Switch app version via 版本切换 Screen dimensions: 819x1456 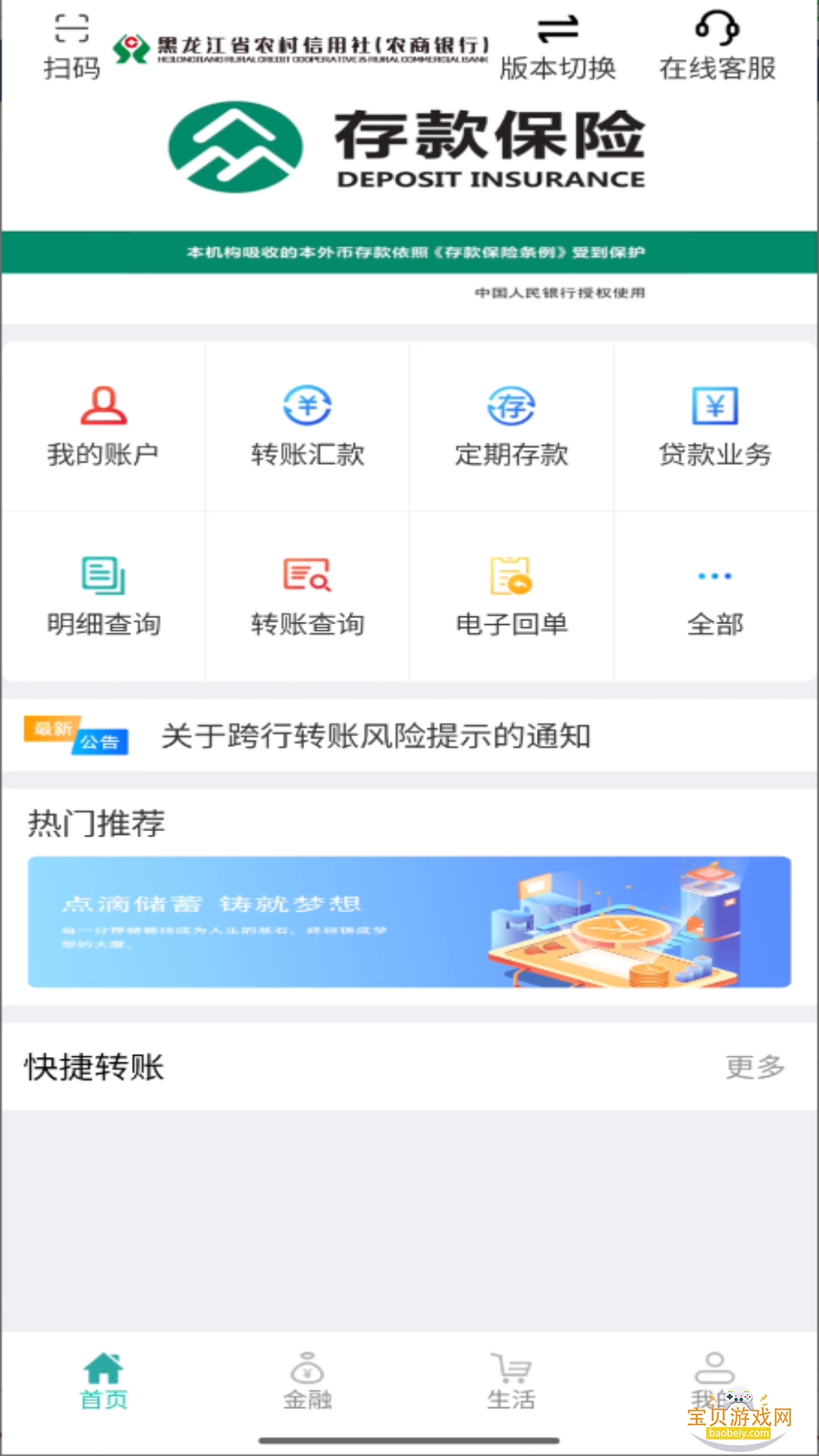click(558, 47)
